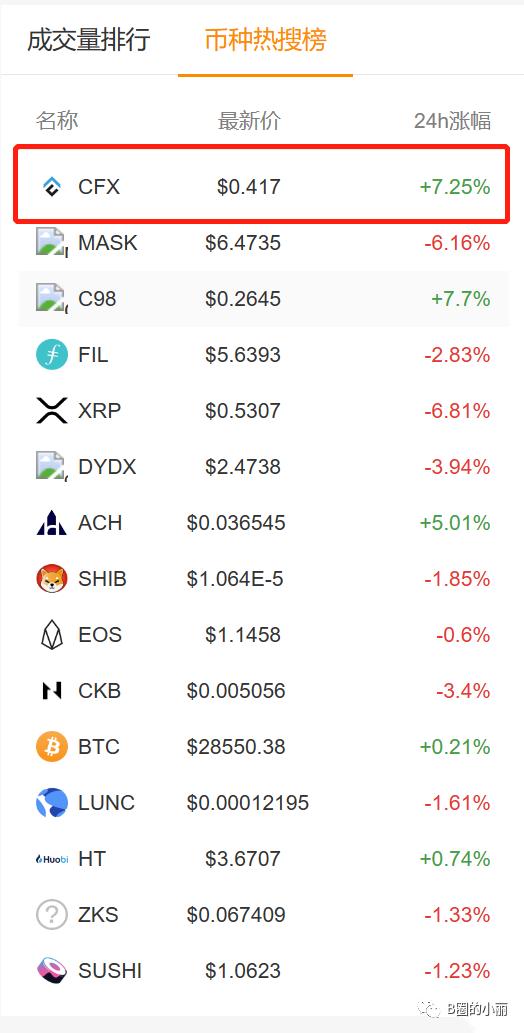
Task: Select the ACH coin row
Action: point(263,523)
